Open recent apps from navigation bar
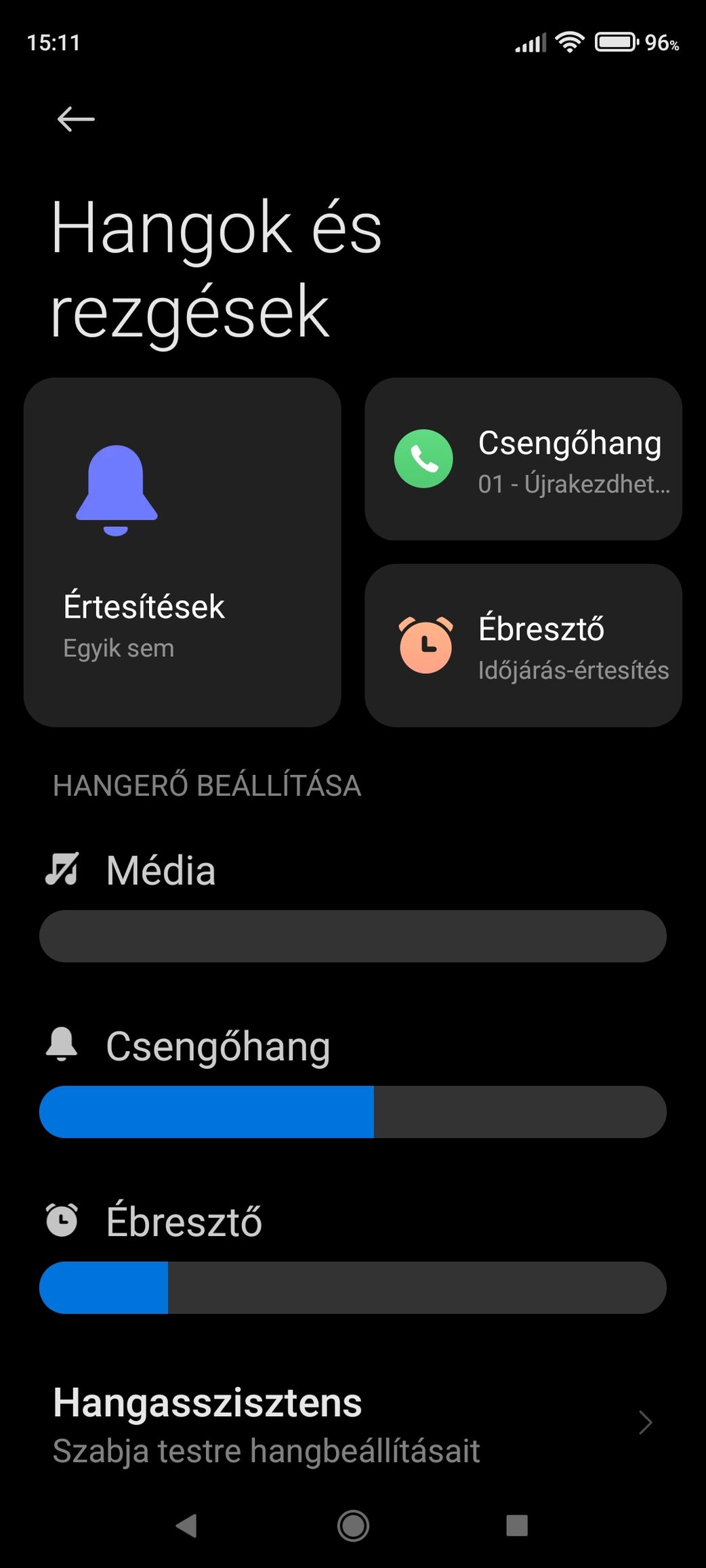Image resolution: width=706 pixels, height=1568 pixels. [x=517, y=1525]
